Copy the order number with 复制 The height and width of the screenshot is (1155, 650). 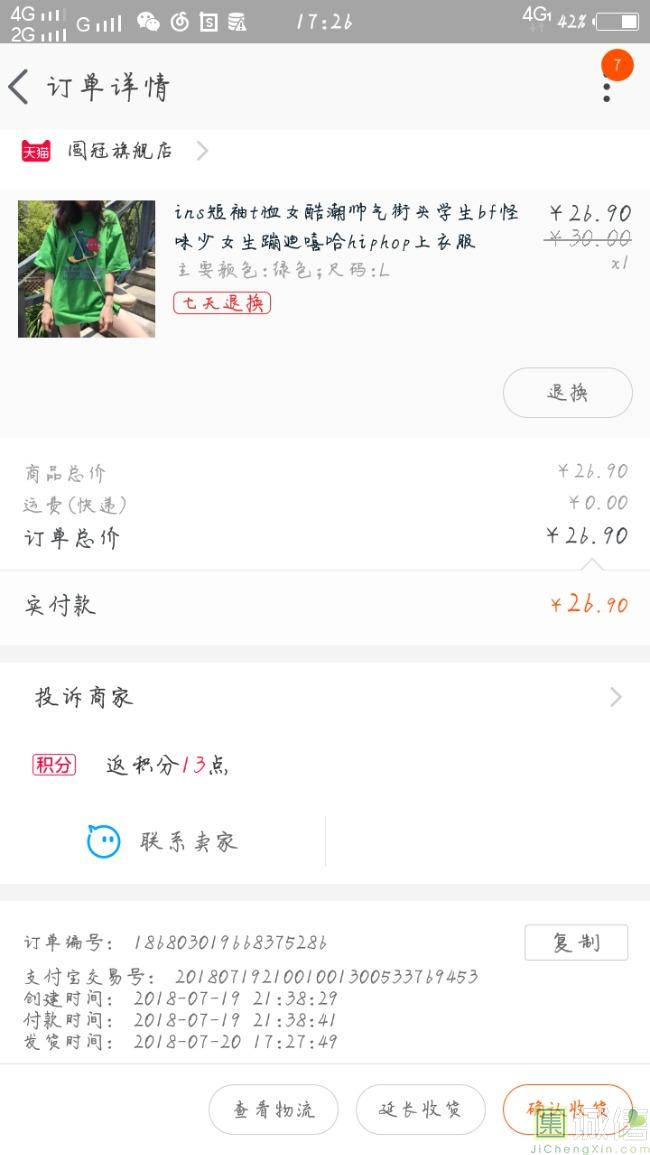576,942
